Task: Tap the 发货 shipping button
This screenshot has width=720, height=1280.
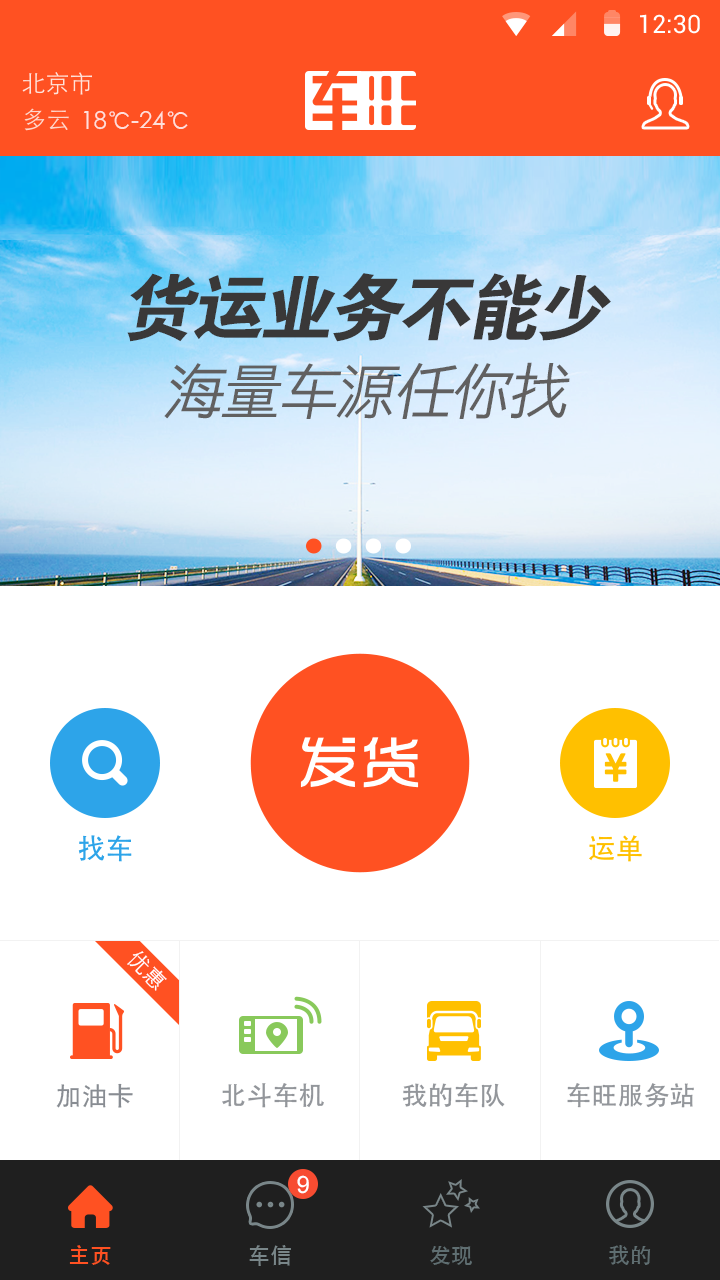Action: point(360,762)
